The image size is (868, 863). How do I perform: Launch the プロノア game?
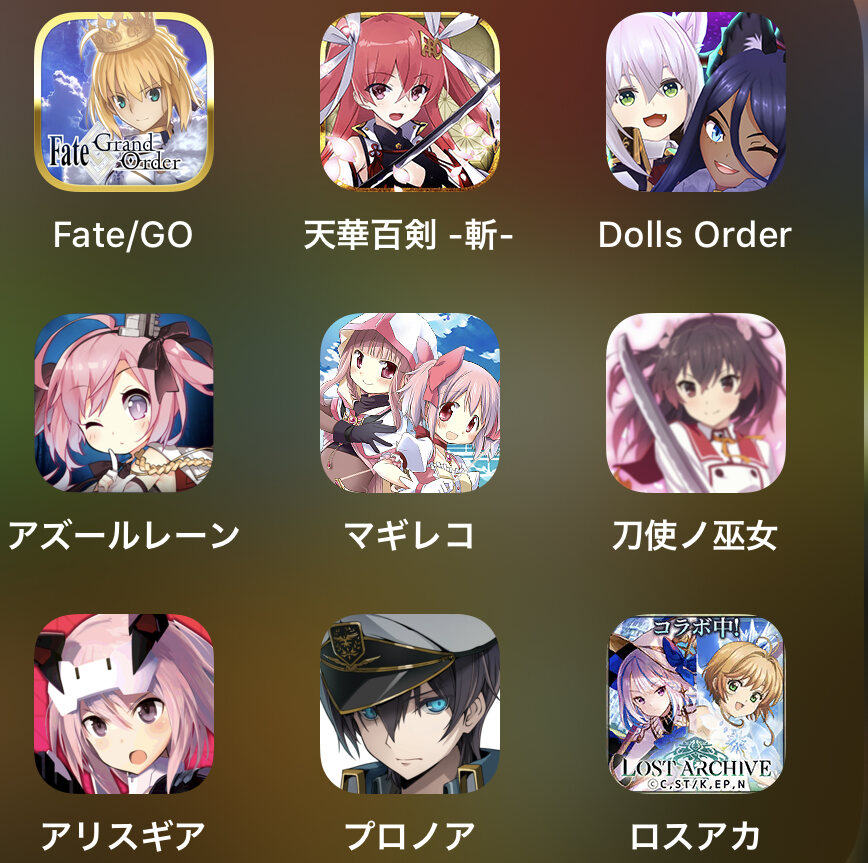[x=409, y=703]
